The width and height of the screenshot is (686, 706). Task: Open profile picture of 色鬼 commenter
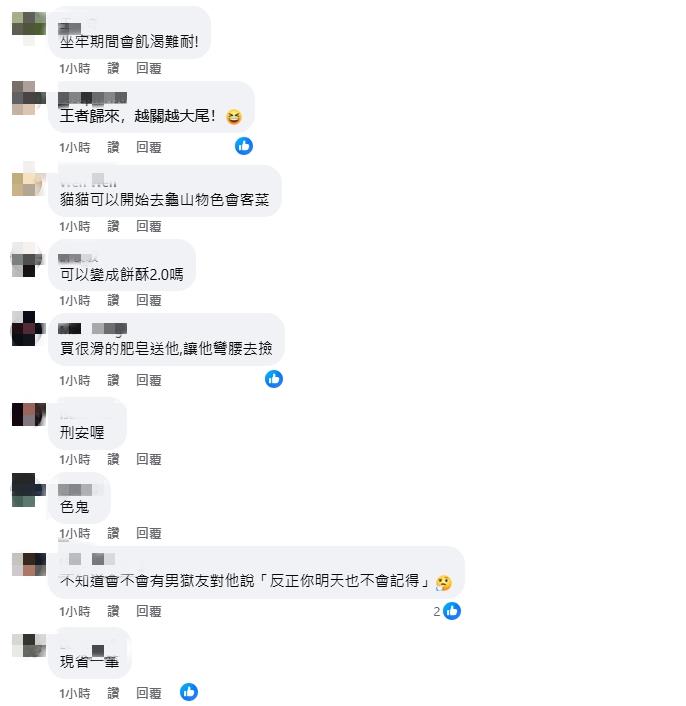[29, 491]
